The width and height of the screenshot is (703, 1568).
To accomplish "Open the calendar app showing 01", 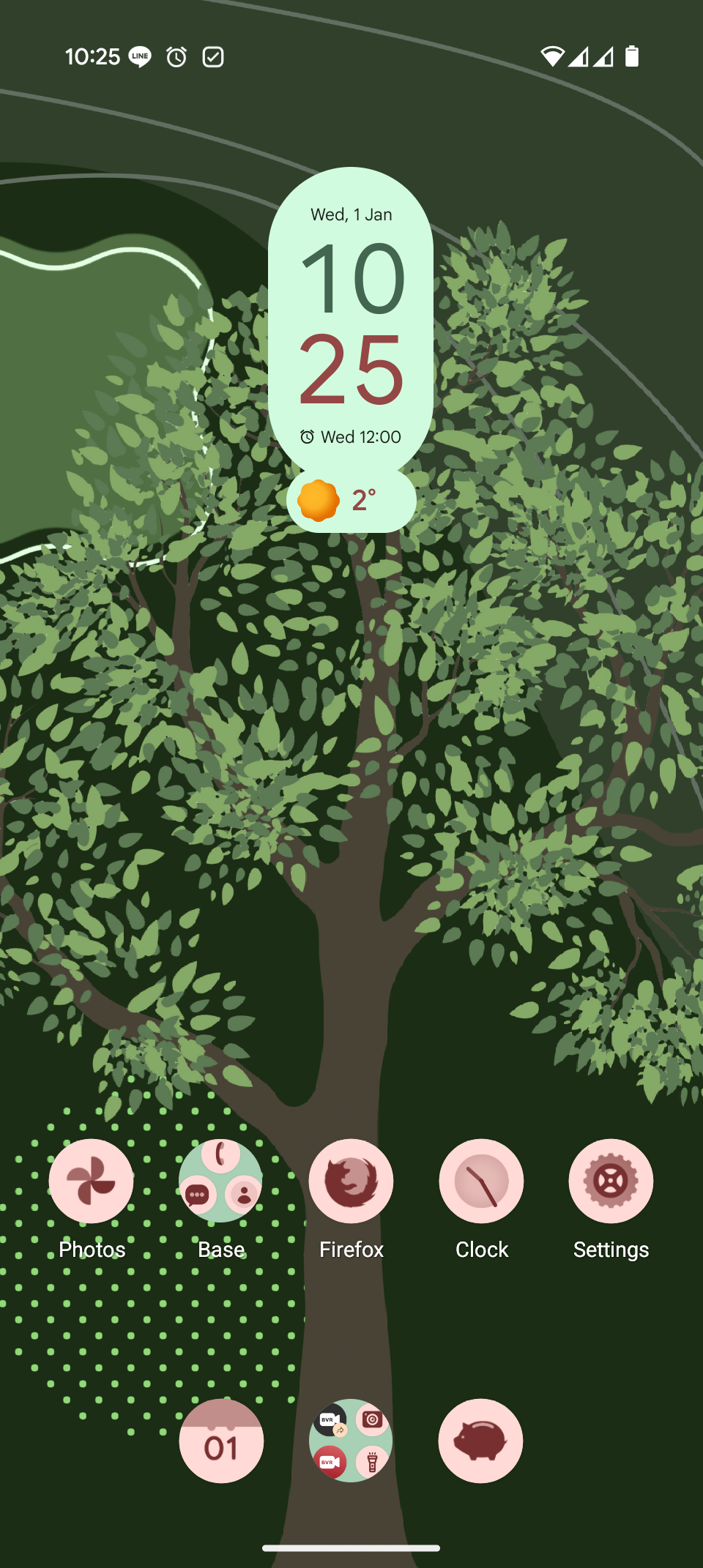I will pos(221,1441).
